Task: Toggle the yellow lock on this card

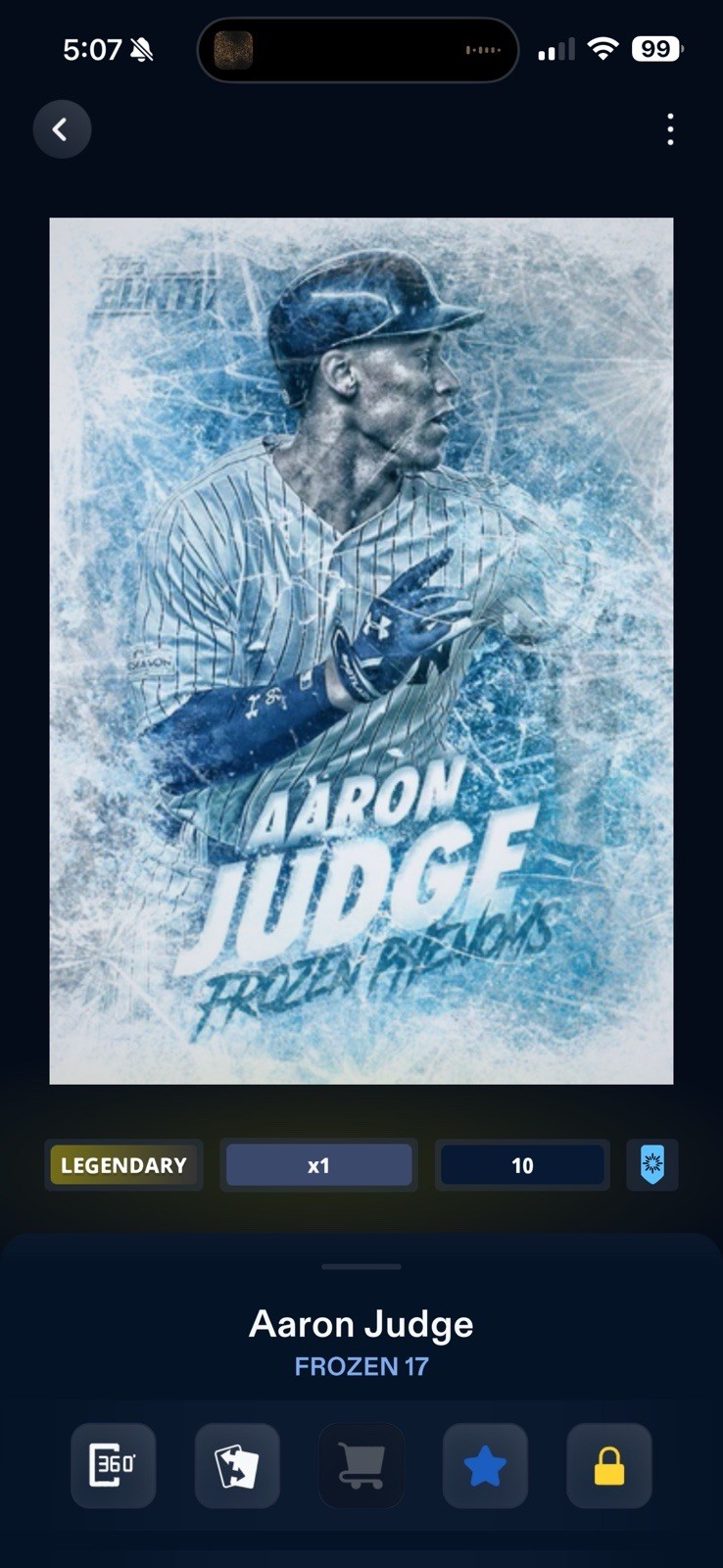Action: click(x=609, y=1466)
